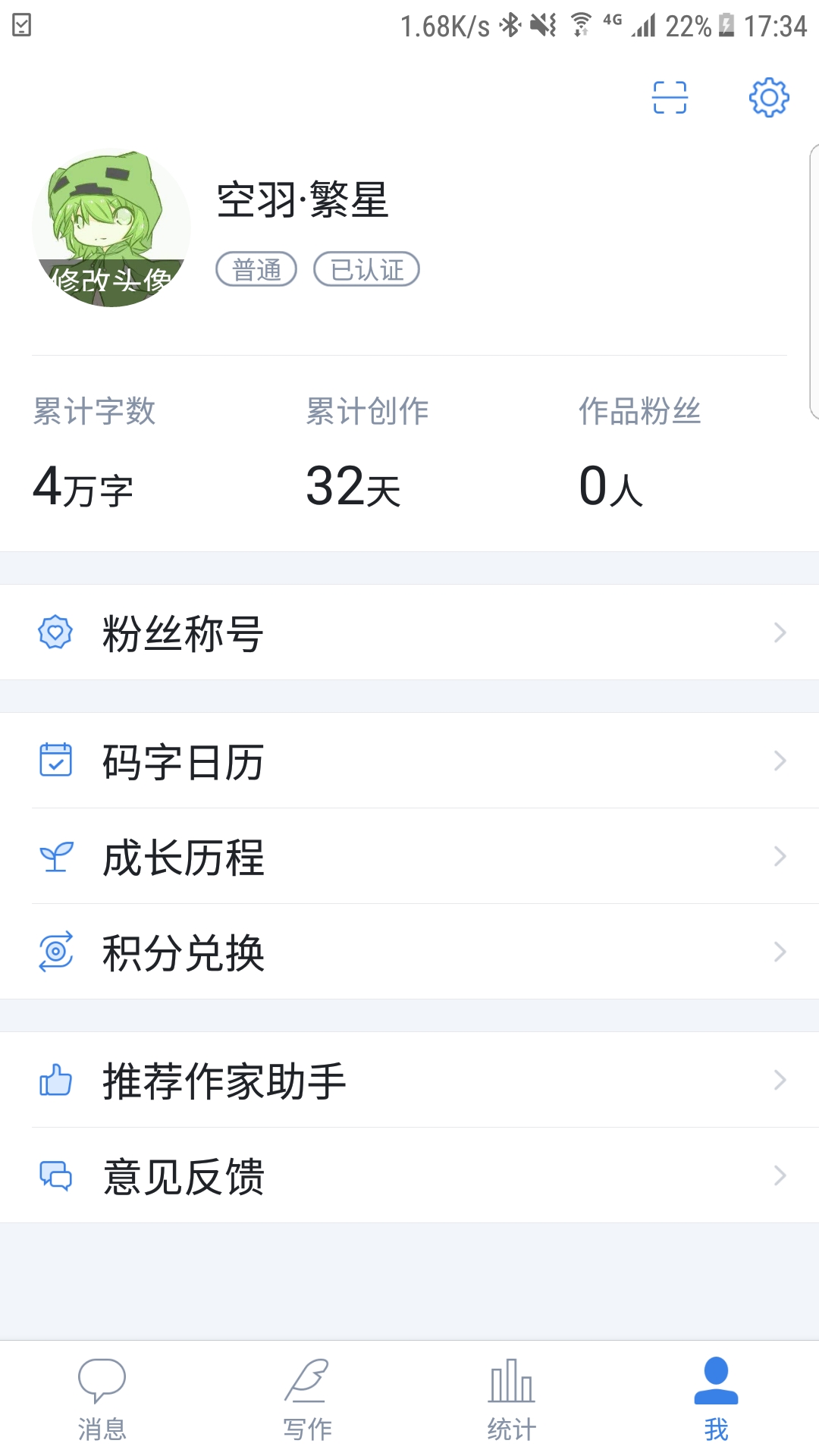
Task: Open 积分兑换 points exchange
Action: pyautogui.click(x=409, y=952)
